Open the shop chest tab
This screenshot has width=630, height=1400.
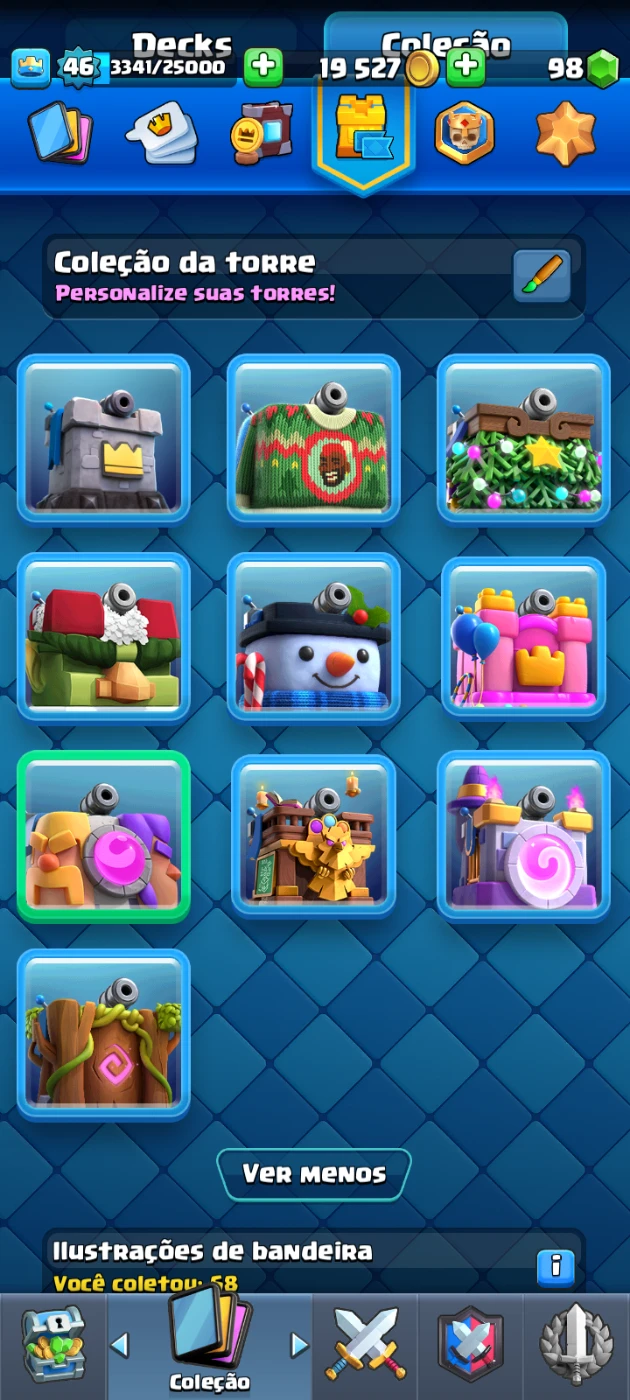point(52,1345)
